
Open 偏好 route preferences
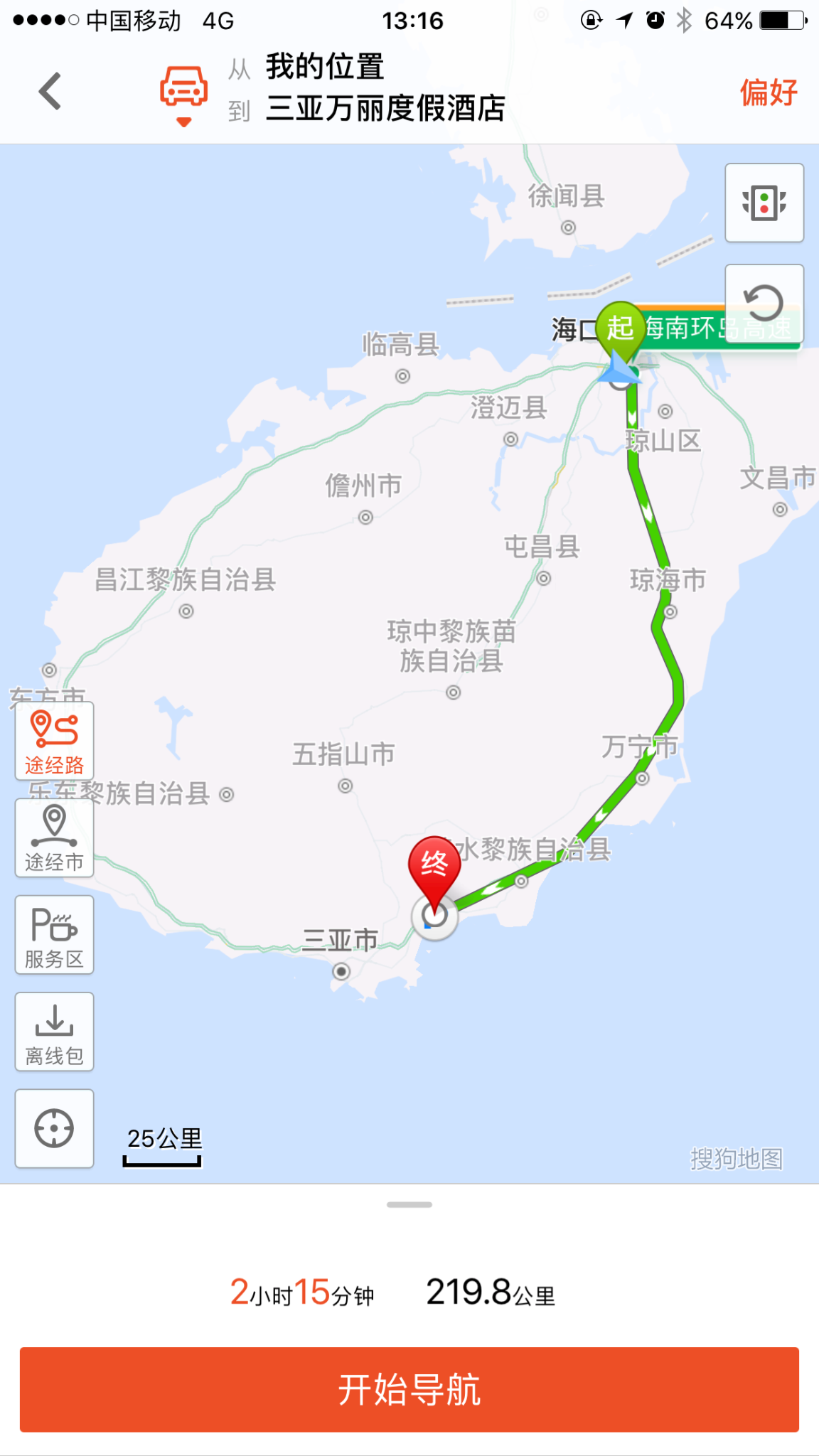[x=768, y=92]
